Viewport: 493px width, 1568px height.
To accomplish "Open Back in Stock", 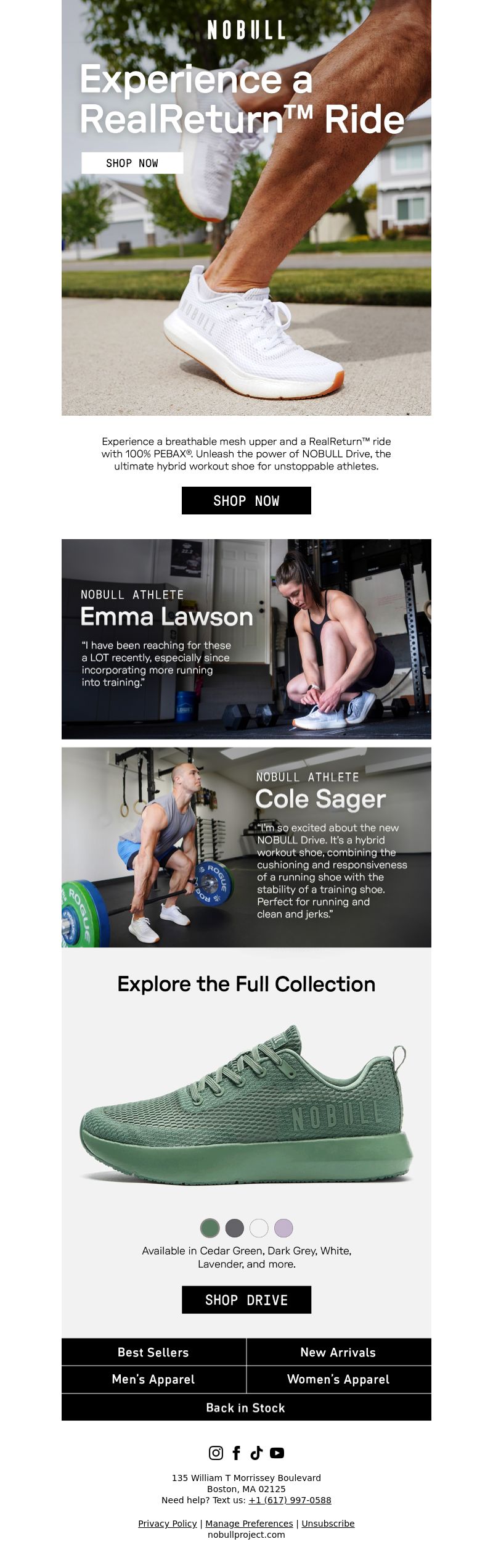I will point(246,1408).
